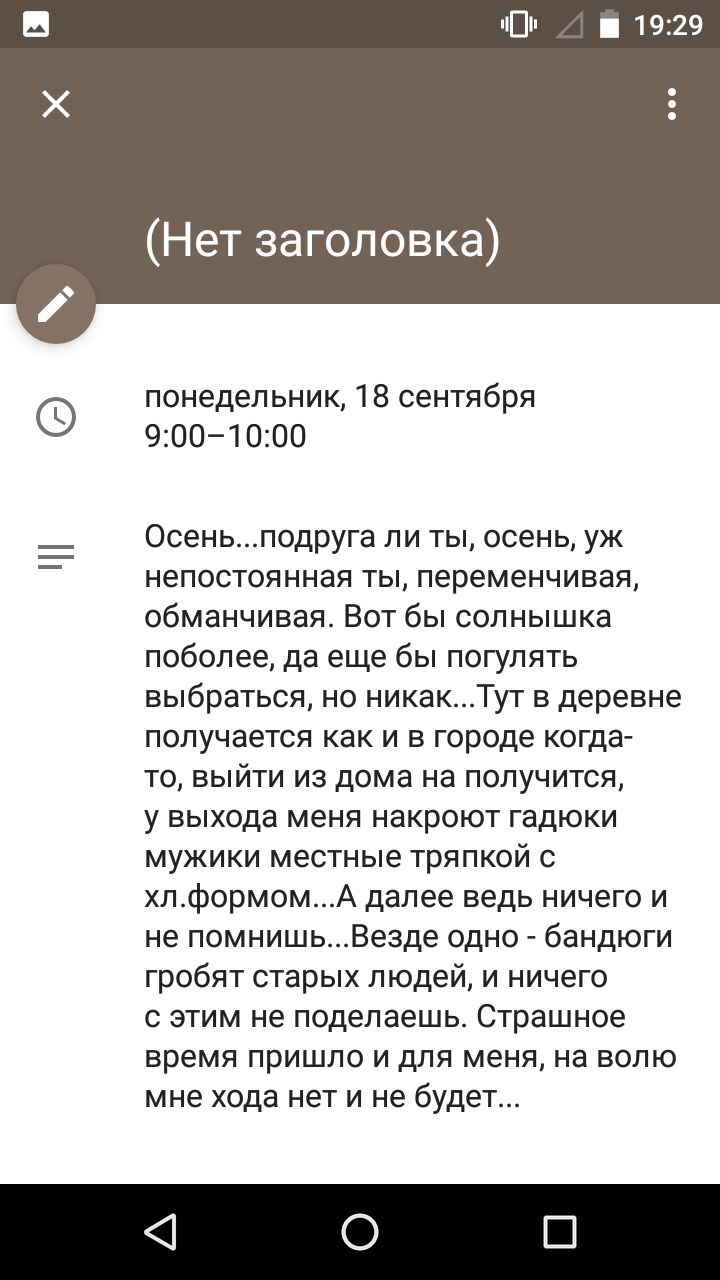Open the three-dot overflow menu
The width and height of the screenshot is (720, 1280).
coord(672,104)
